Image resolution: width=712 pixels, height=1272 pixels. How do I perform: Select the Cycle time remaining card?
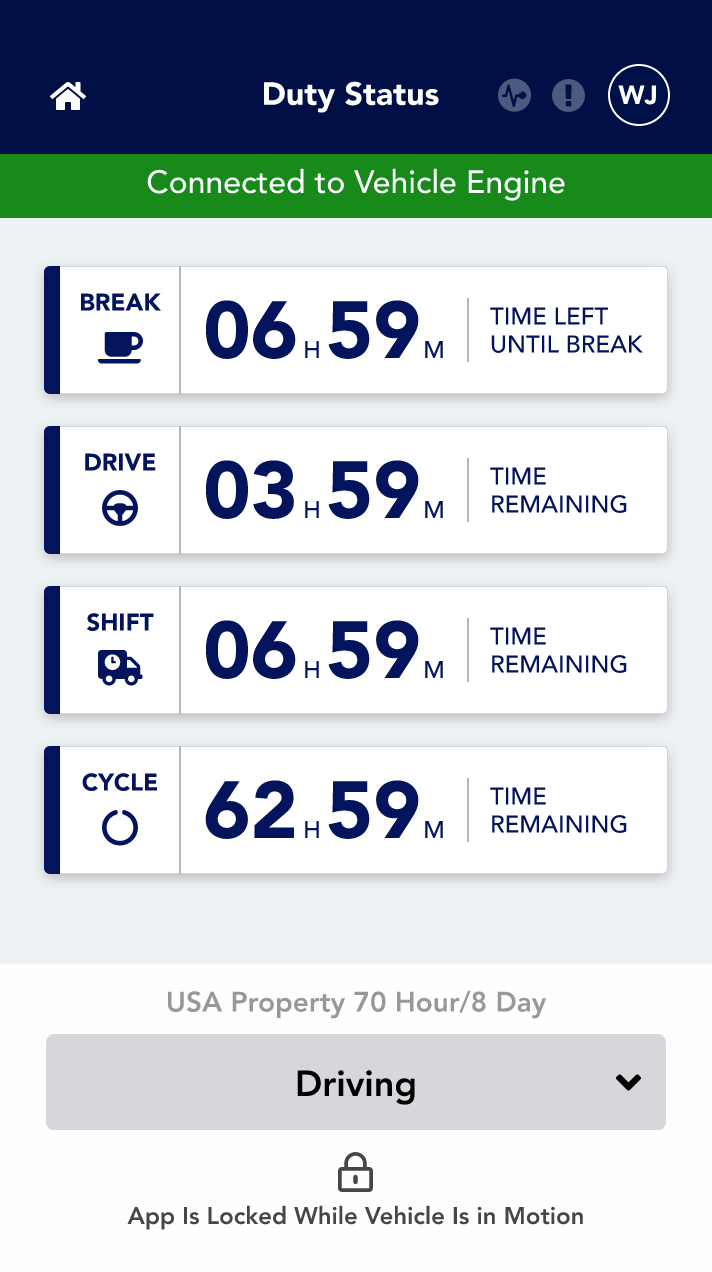click(x=356, y=810)
